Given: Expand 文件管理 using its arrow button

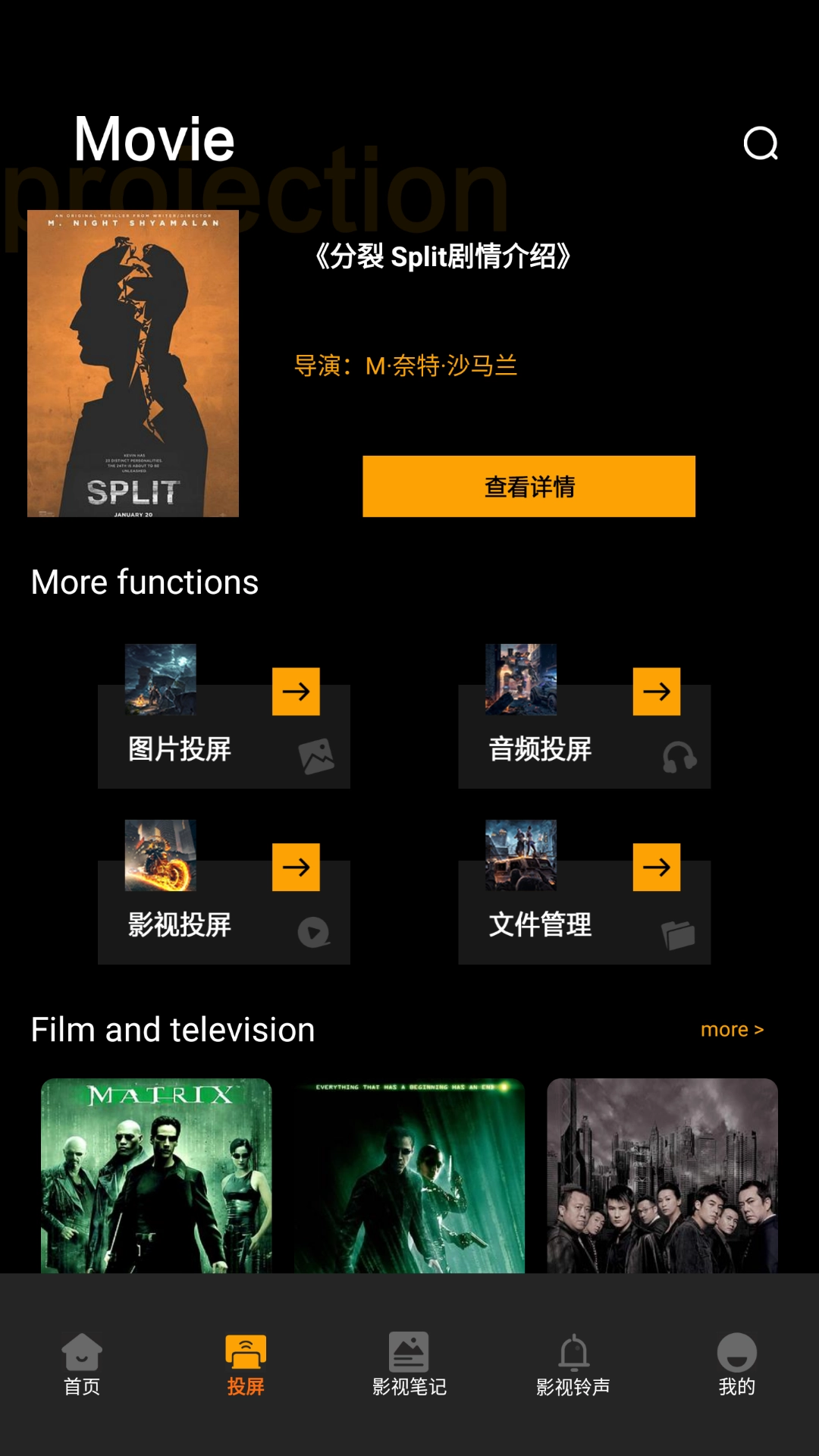Looking at the screenshot, I should click(x=657, y=867).
